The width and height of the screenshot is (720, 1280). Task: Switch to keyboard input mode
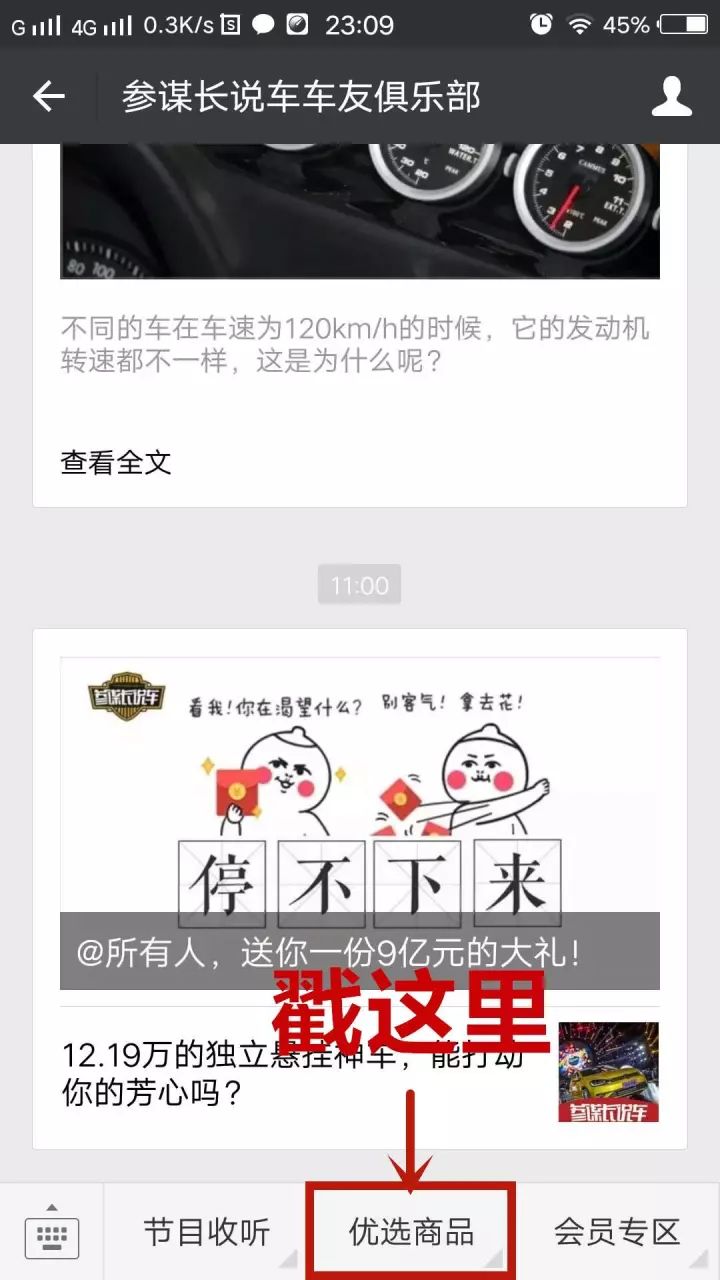click(51, 1233)
